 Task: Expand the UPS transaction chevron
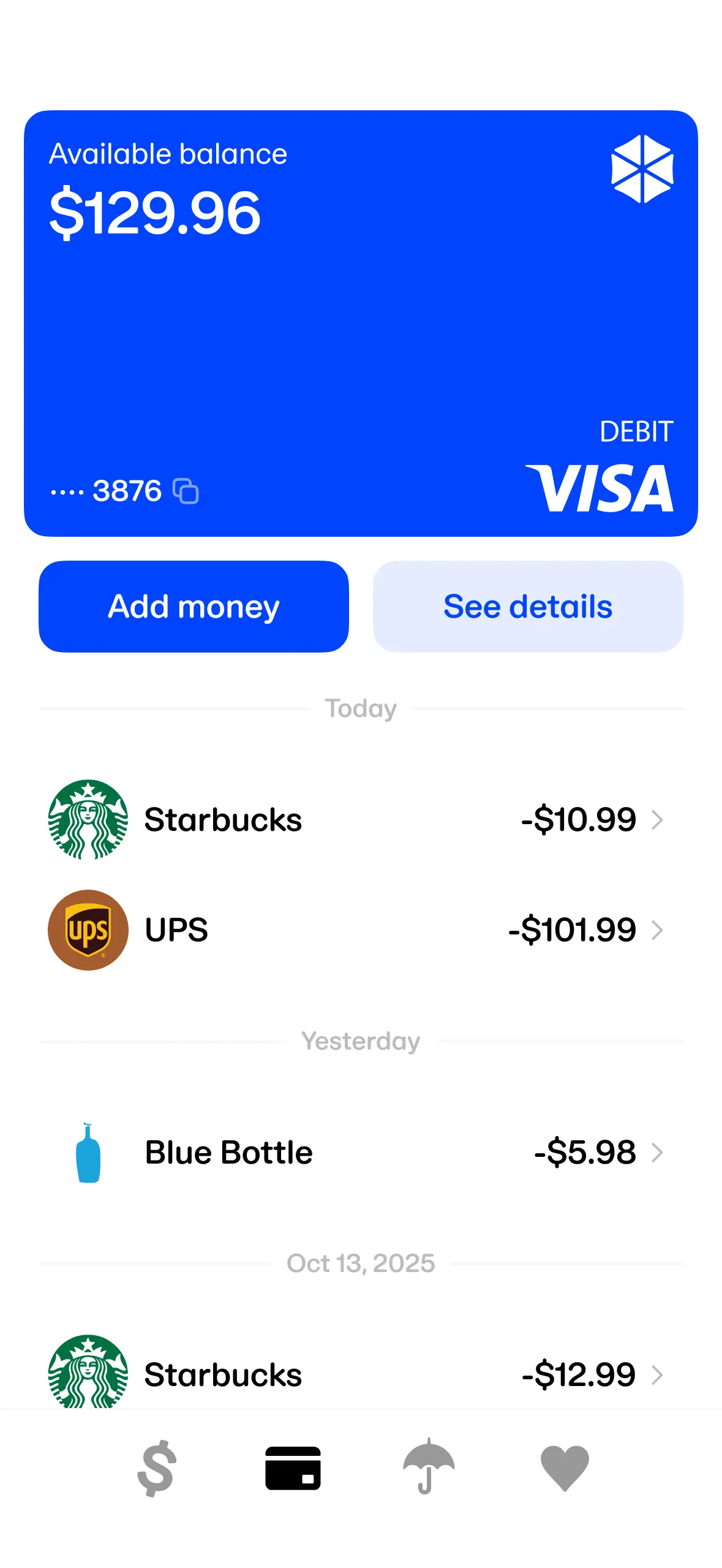coord(658,930)
